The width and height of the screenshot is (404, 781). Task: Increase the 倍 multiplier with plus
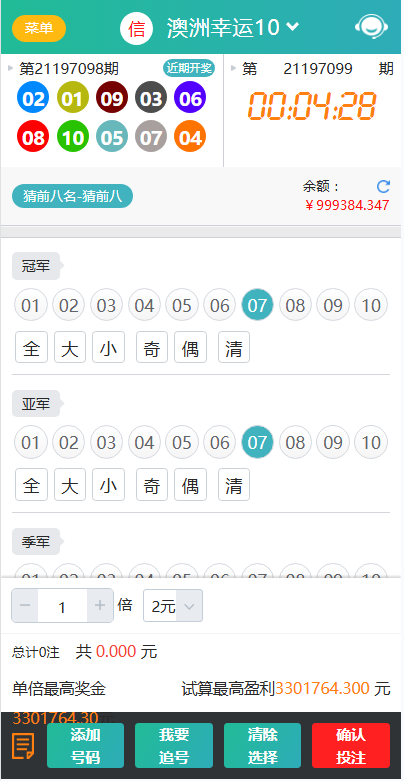coord(100,606)
